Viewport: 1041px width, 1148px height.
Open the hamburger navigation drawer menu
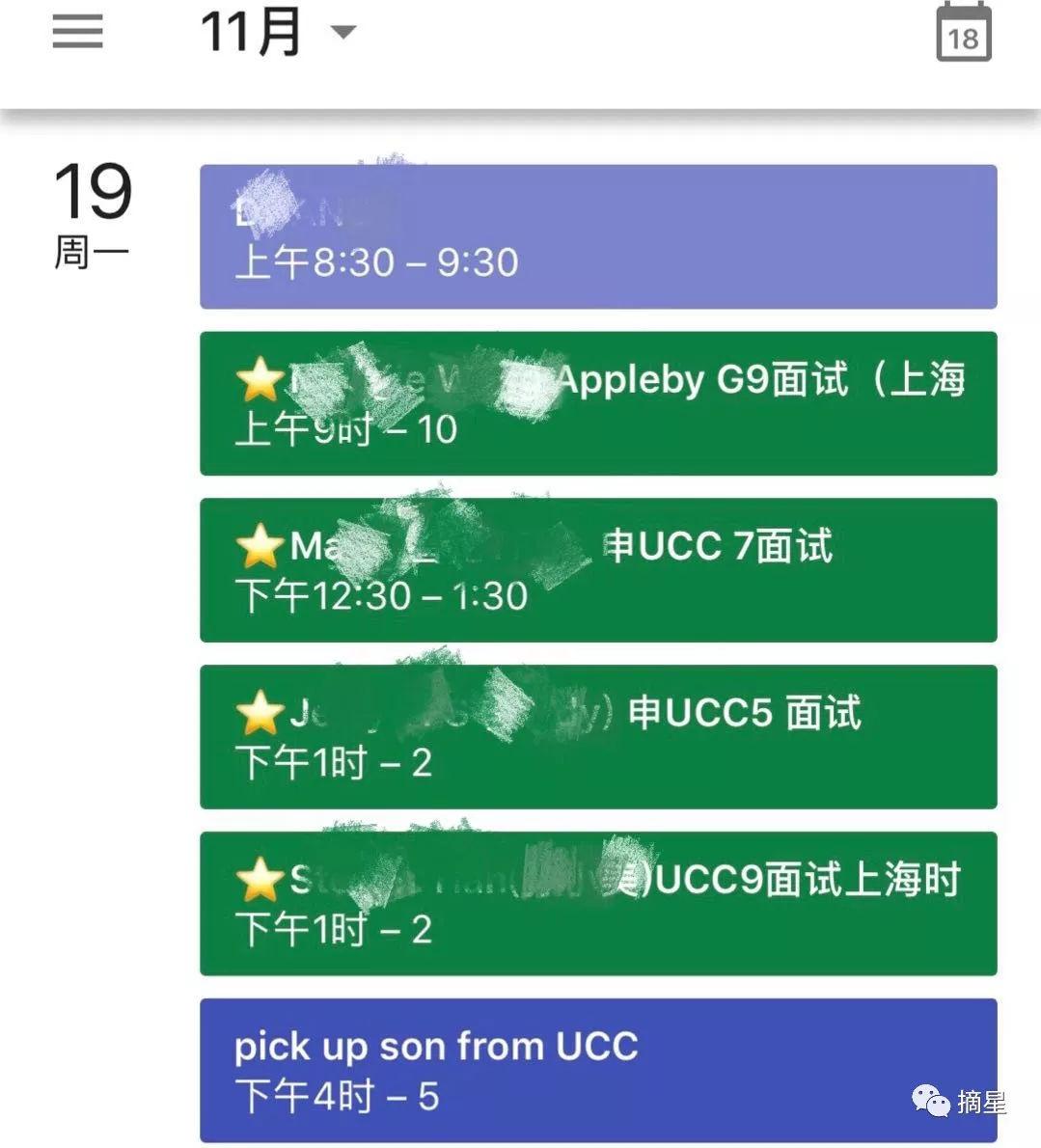(77, 32)
